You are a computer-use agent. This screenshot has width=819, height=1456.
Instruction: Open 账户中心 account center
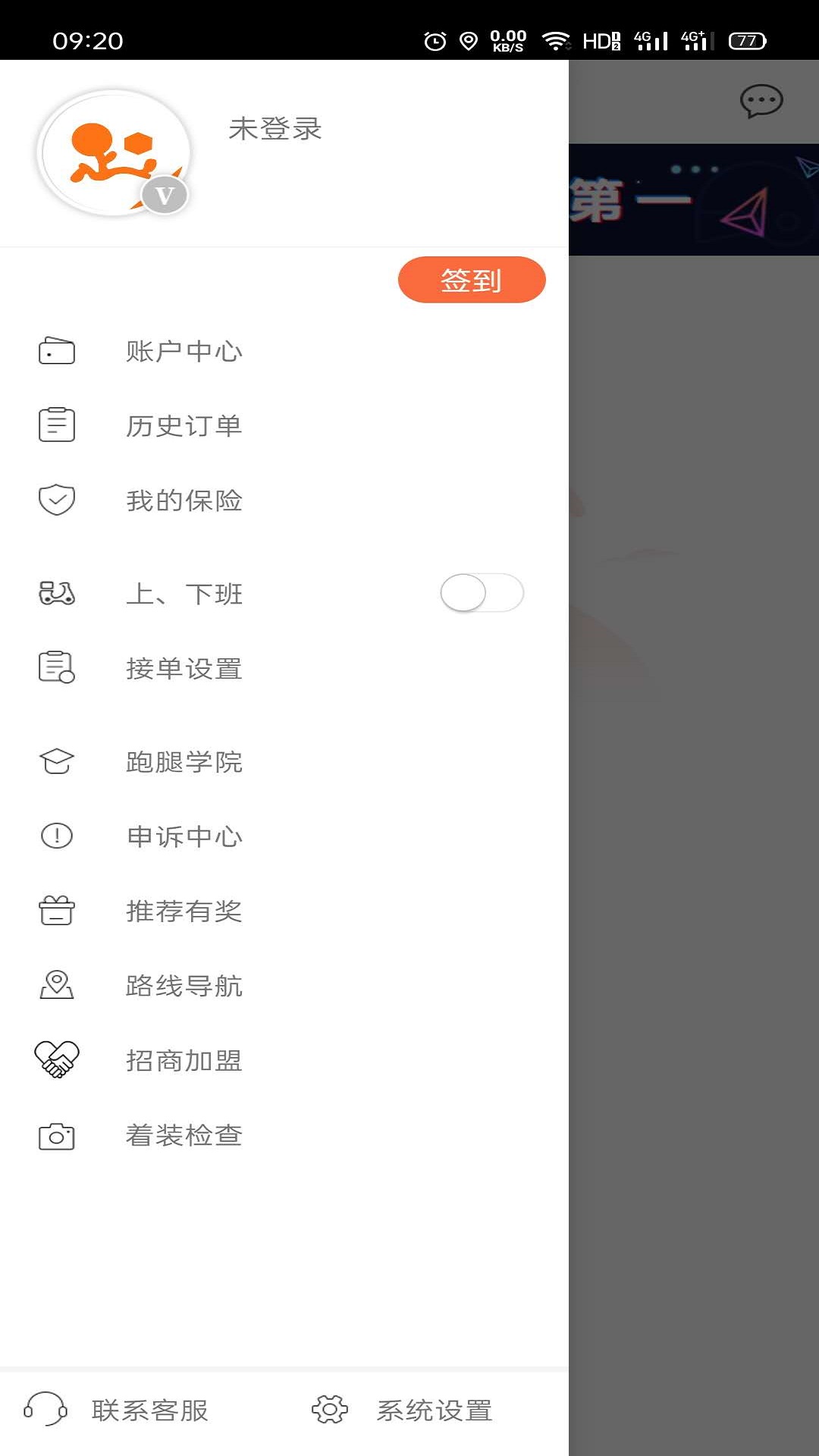click(184, 351)
